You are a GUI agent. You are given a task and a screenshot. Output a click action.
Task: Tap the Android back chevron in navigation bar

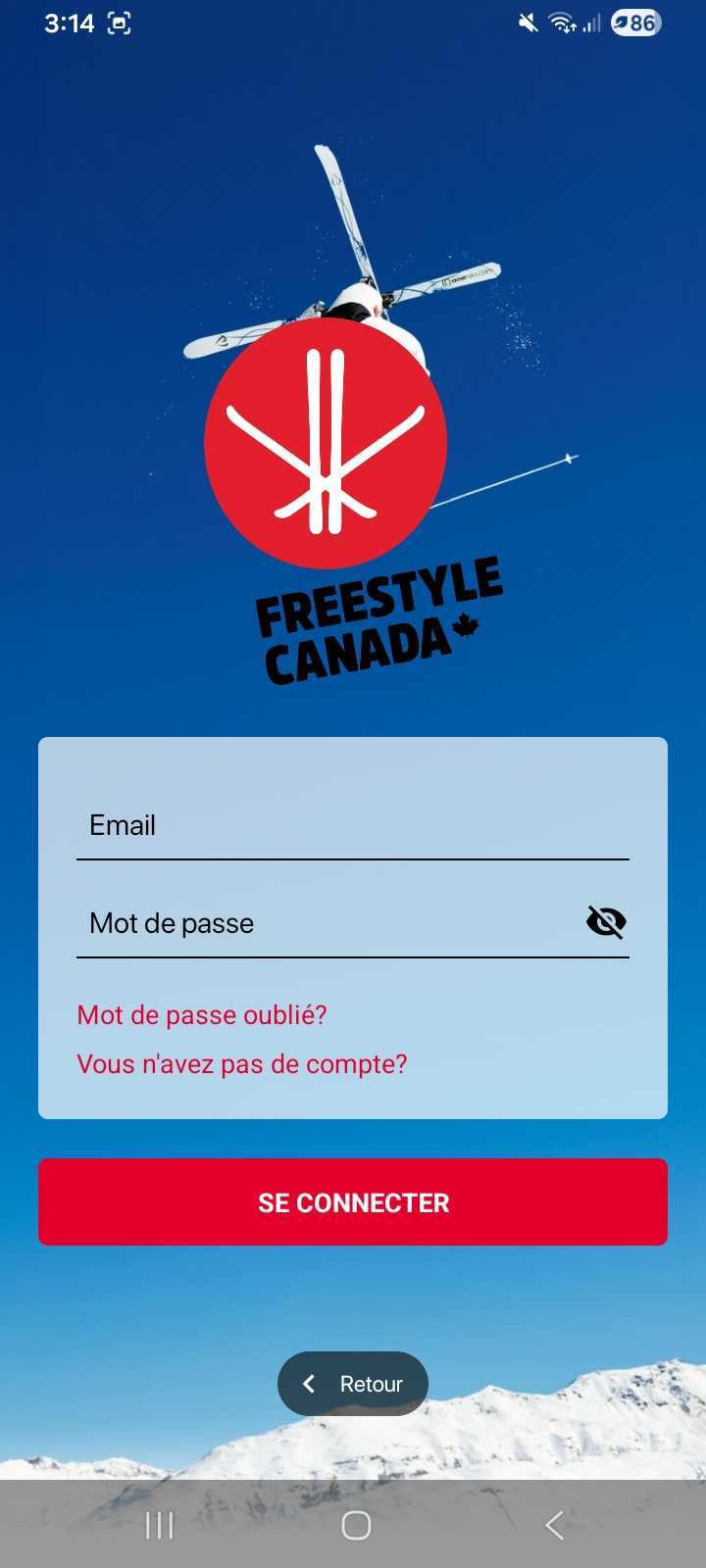(553, 1525)
